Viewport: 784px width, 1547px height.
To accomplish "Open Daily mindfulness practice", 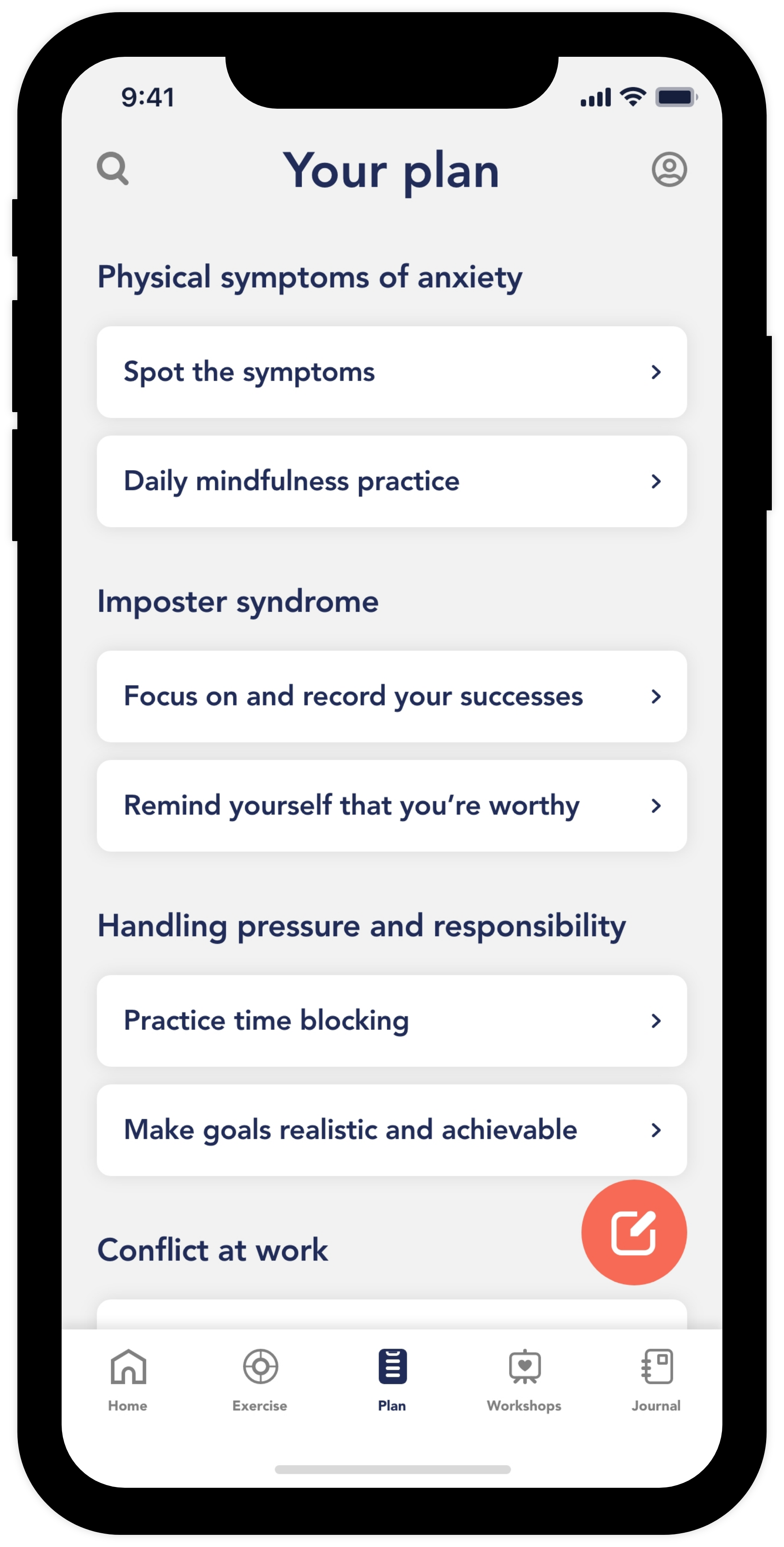I will pyautogui.click(x=392, y=481).
